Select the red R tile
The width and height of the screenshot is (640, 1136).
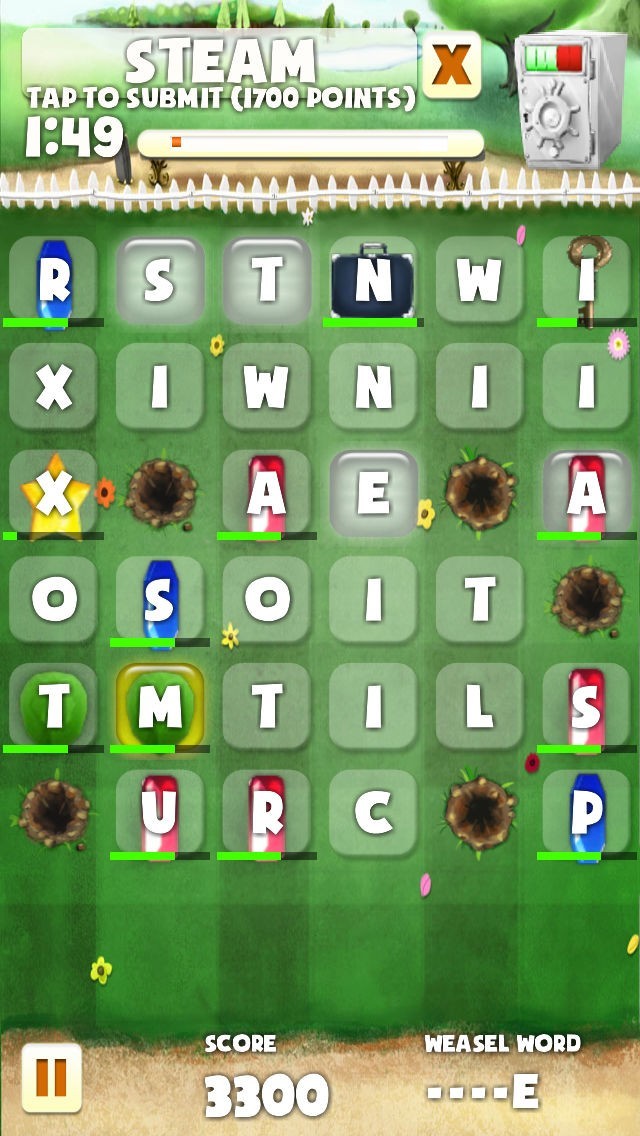pyautogui.click(x=267, y=812)
